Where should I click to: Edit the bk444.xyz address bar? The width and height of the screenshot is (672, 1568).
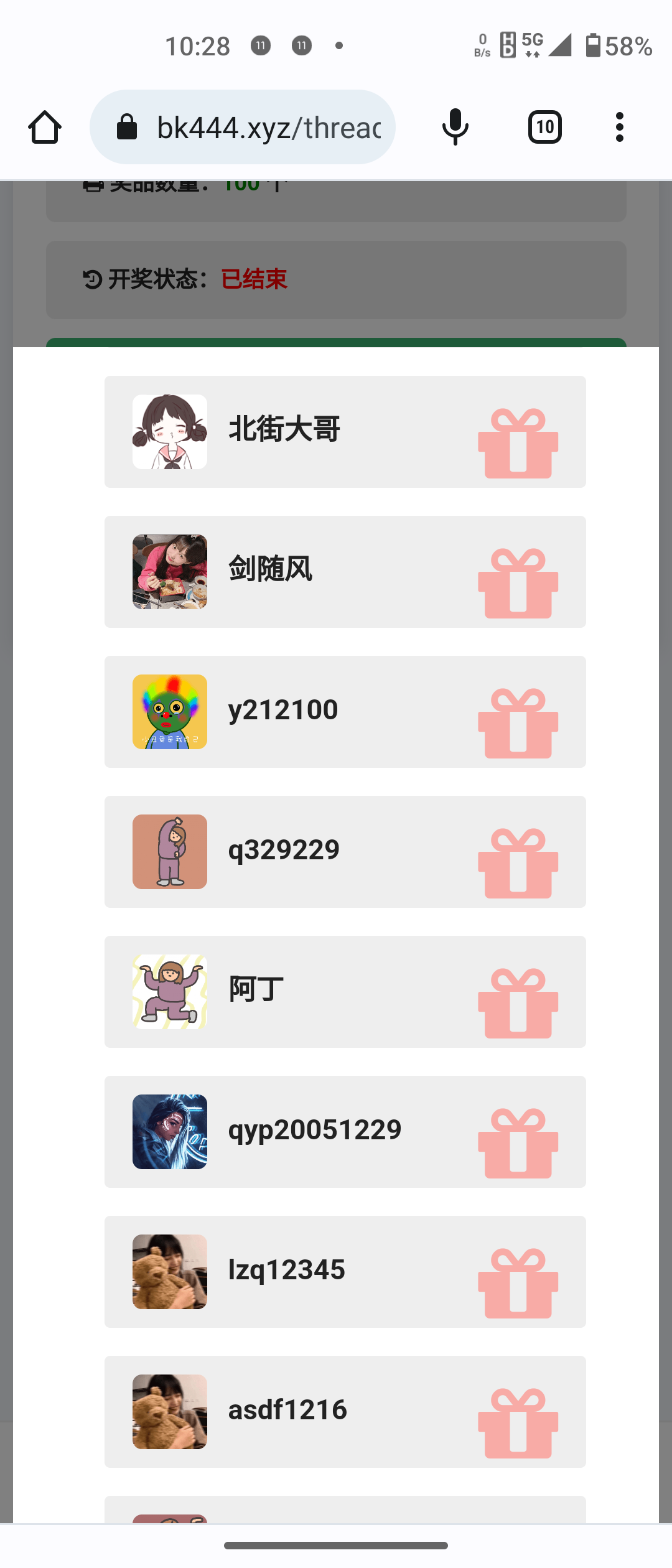(268, 128)
